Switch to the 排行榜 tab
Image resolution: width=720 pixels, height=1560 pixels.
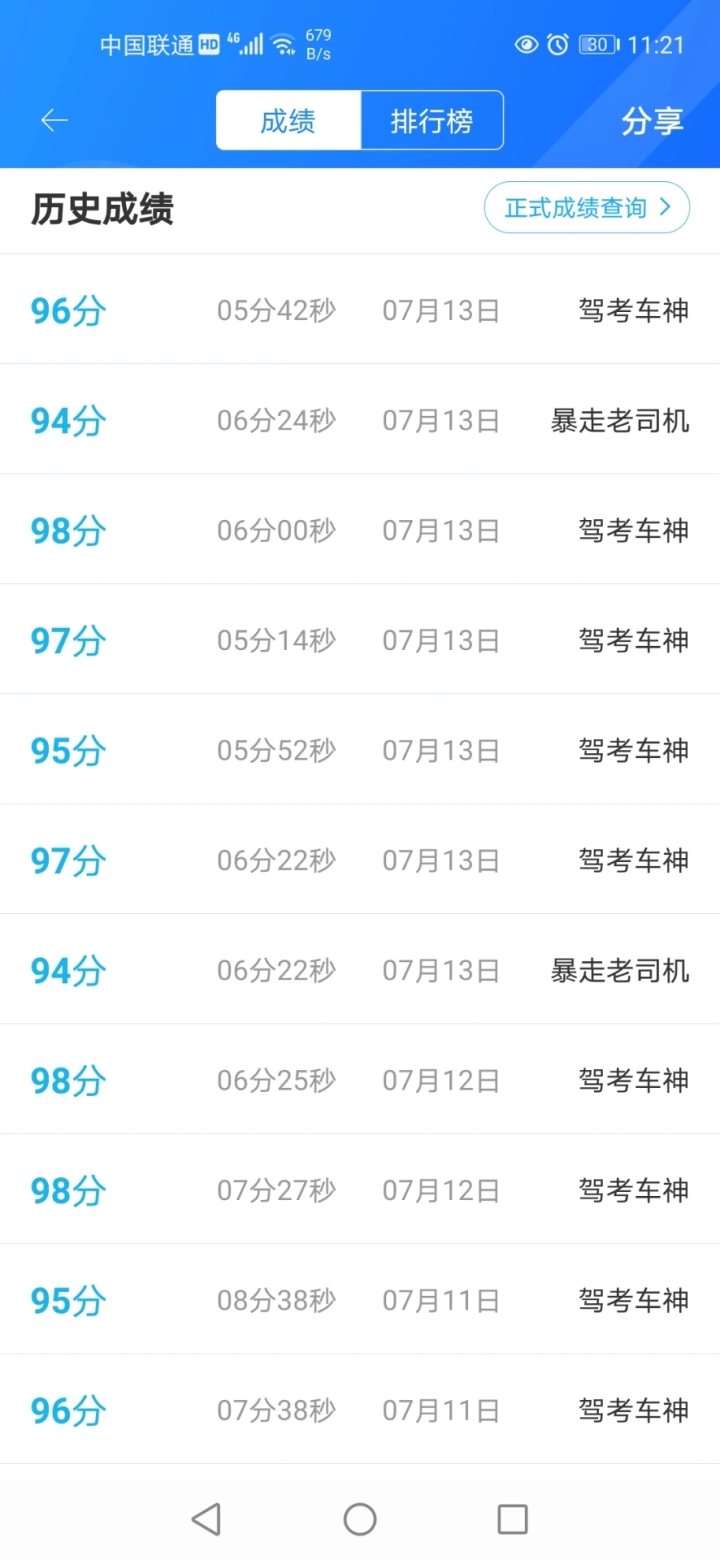point(432,121)
